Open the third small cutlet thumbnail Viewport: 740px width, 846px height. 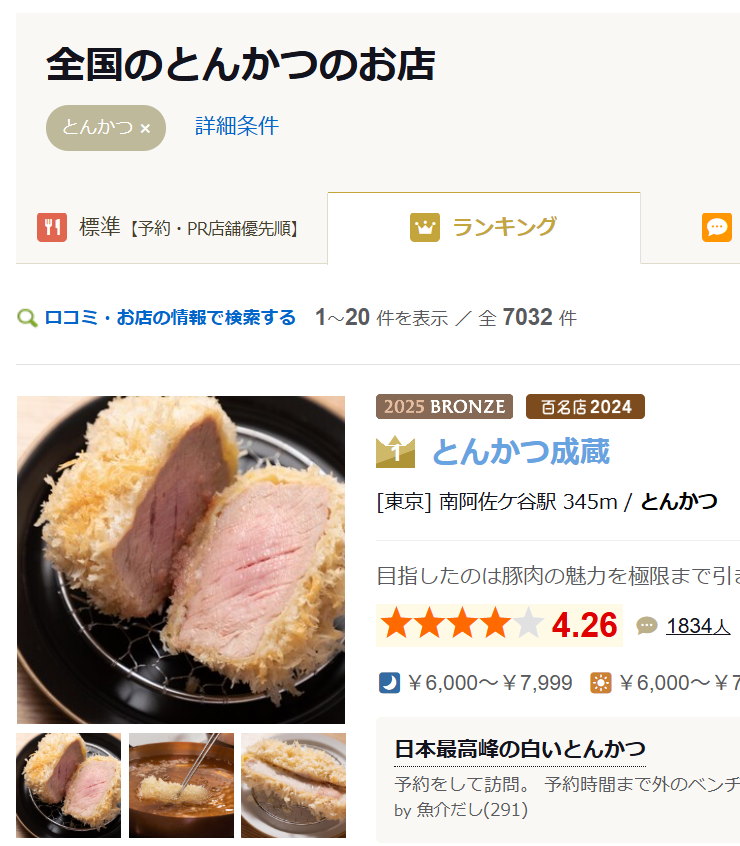pos(293,785)
